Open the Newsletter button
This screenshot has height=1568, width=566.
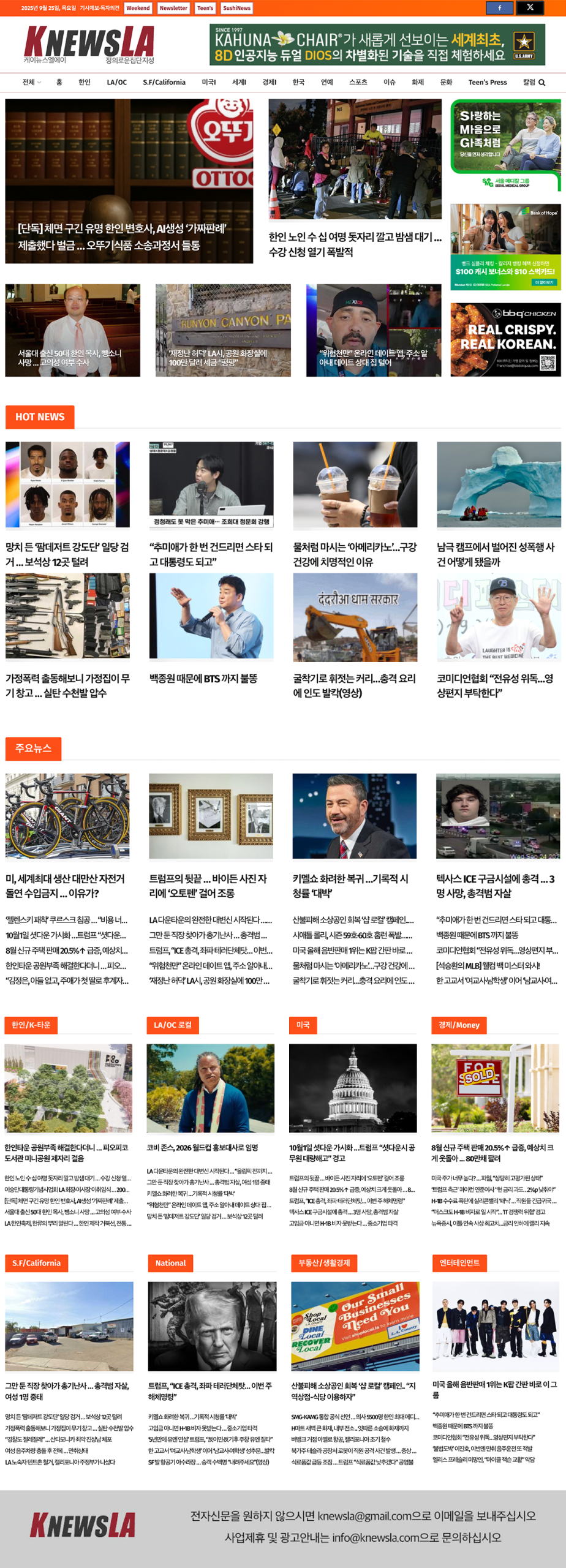pos(173,9)
